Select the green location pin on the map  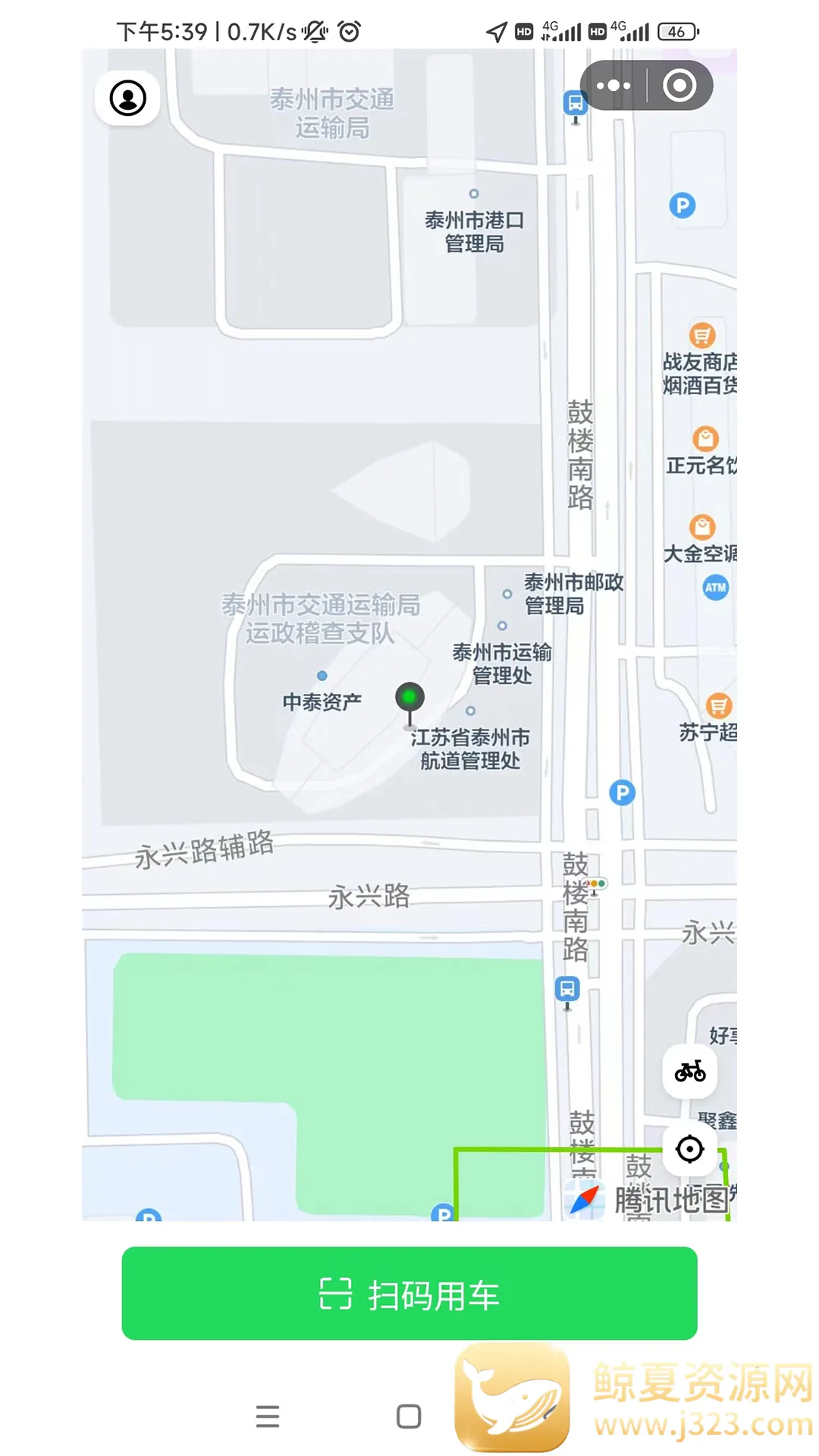(409, 698)
